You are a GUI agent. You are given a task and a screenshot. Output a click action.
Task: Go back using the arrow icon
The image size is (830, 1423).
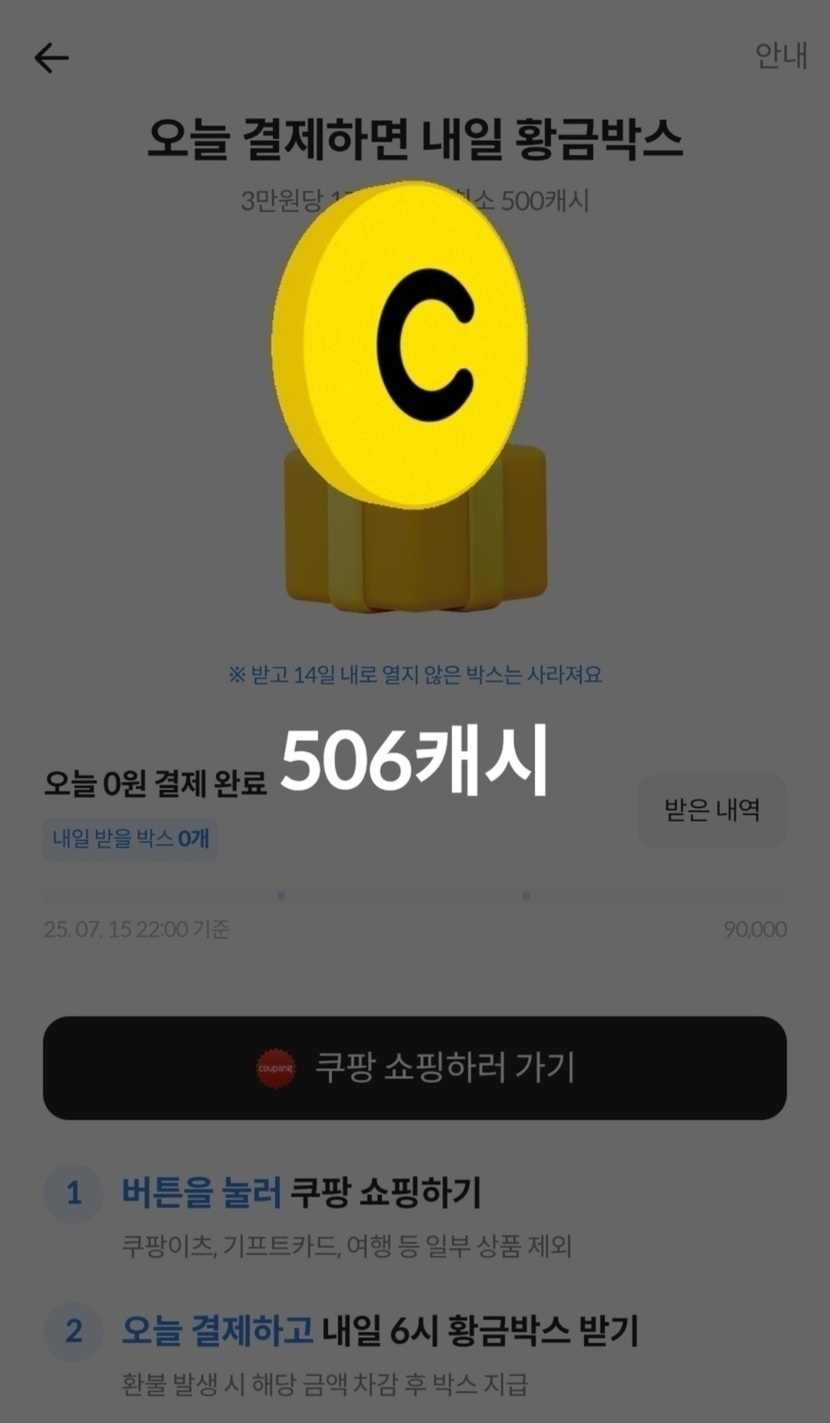coord(51,58)
